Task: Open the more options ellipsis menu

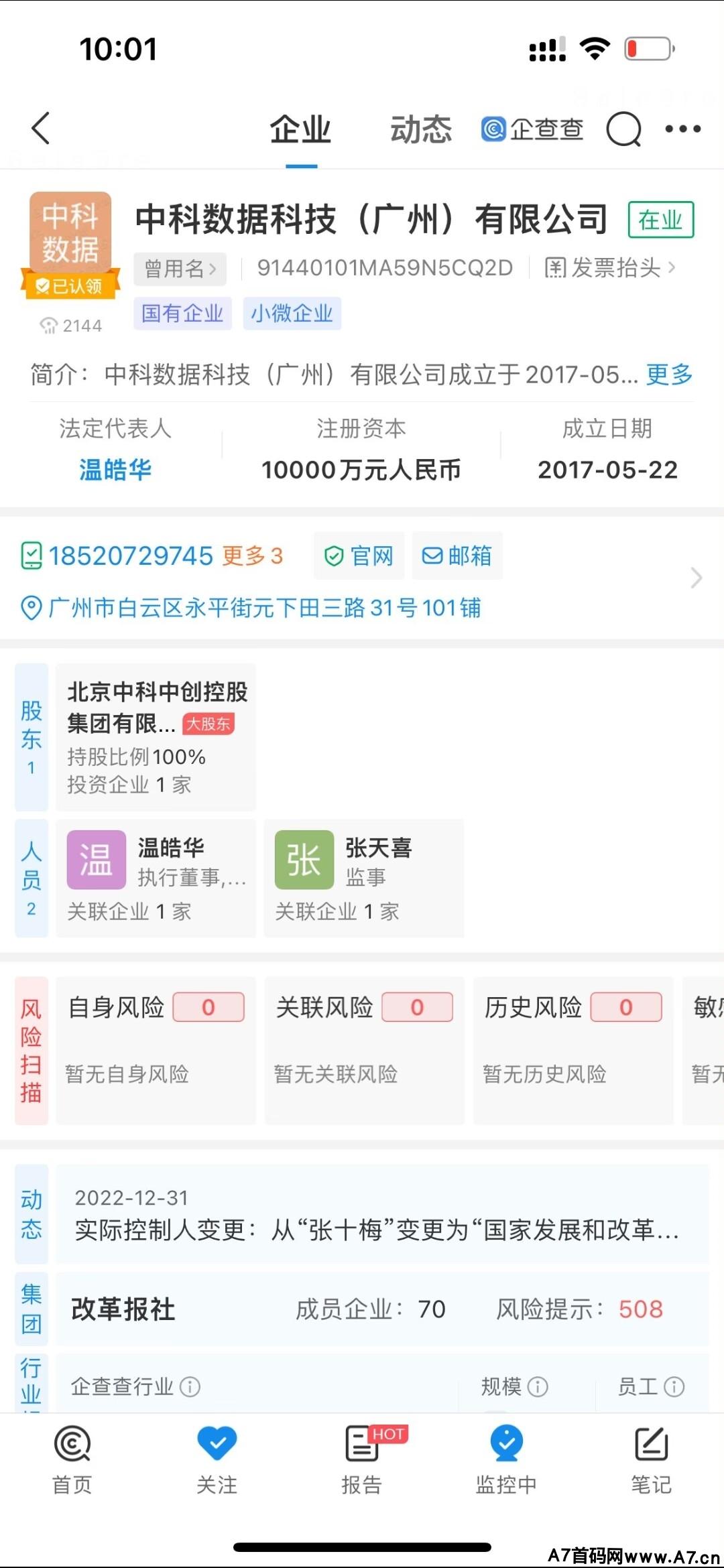Action: [x=682, y=129]
